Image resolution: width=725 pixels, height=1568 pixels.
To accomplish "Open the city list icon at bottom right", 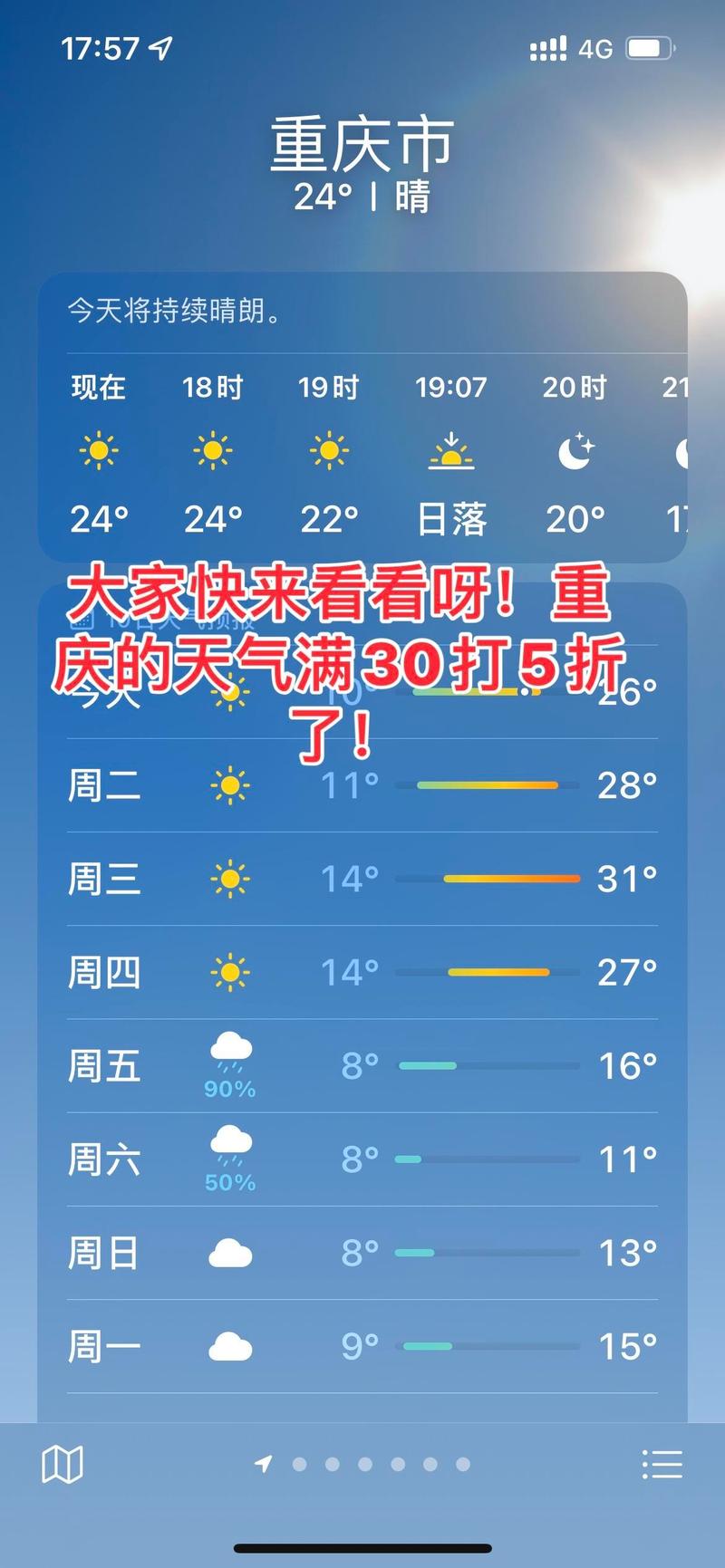I will 663,1464.
